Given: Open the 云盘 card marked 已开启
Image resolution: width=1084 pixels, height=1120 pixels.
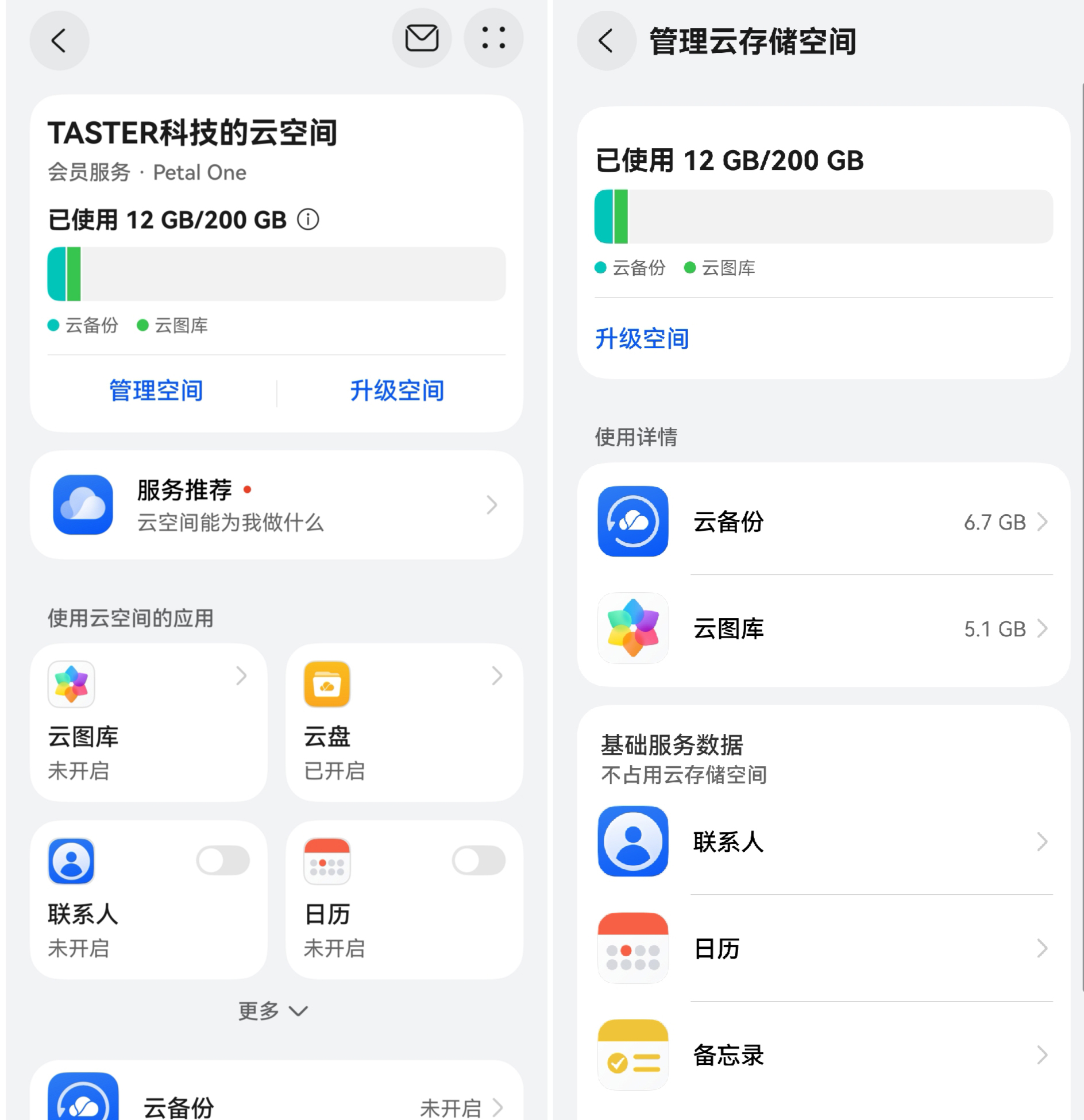Looking at the screenshot, I should pos(404,722).
